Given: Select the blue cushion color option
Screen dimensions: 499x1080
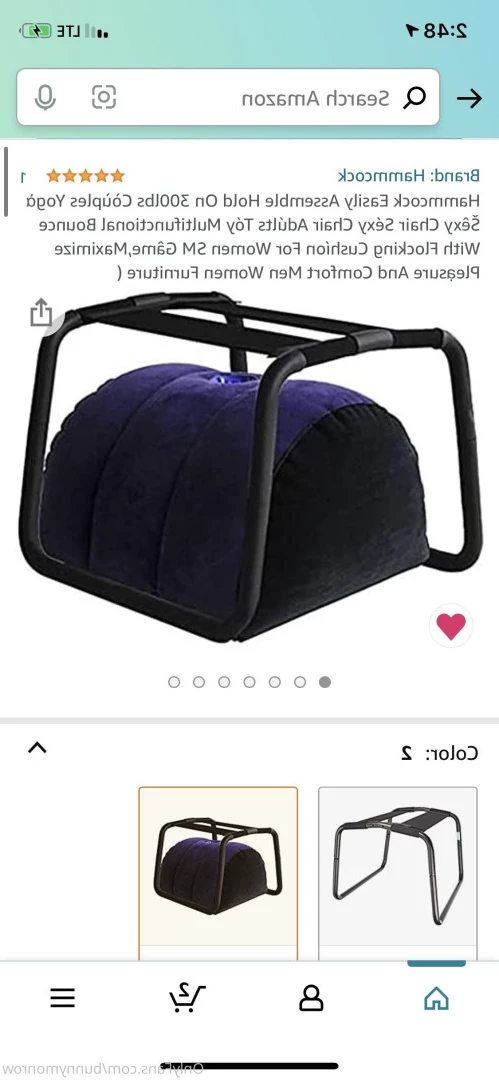Looking at the screenshot, I should [x=218, y=873].
